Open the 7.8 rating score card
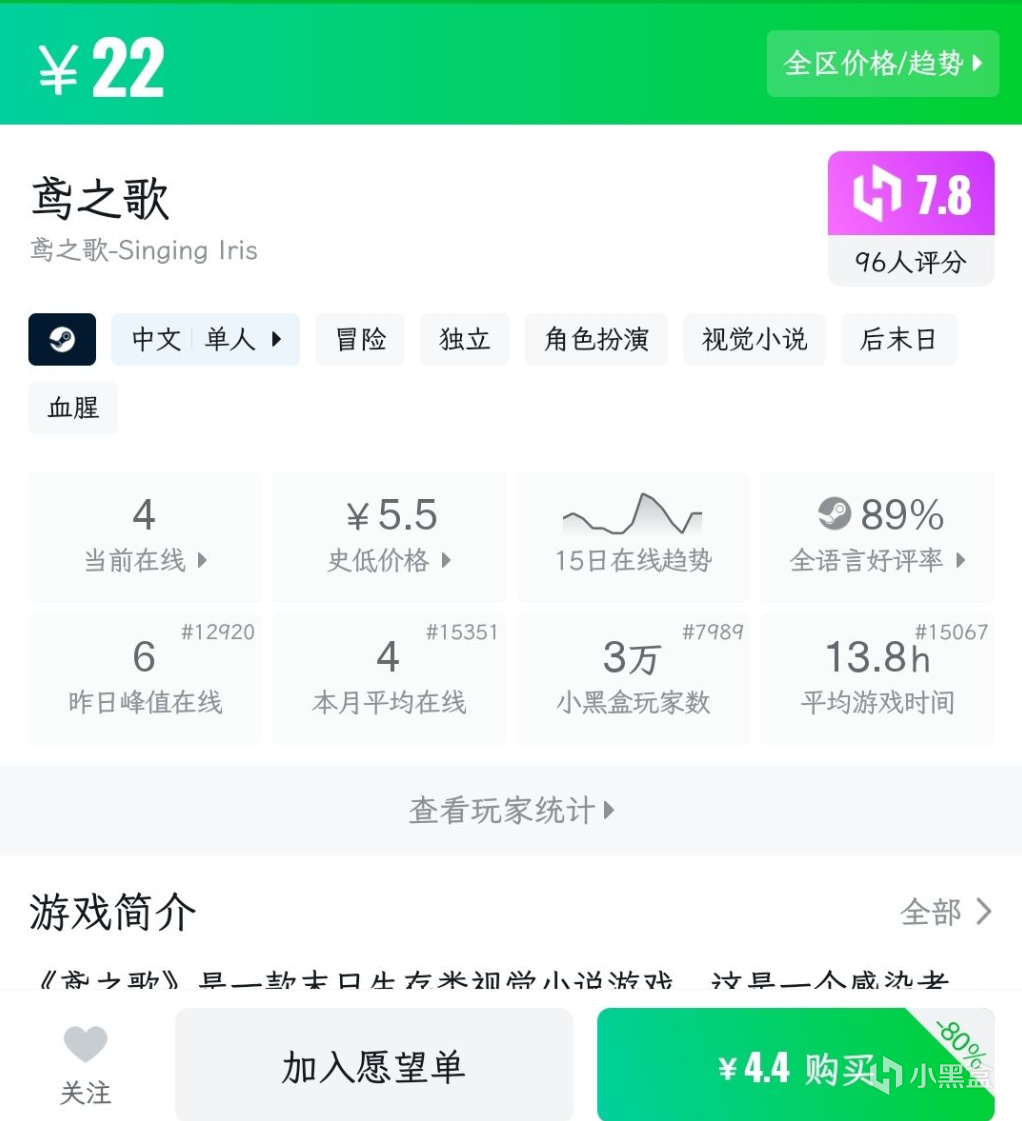The image size is (1022, 1121). 910,218
